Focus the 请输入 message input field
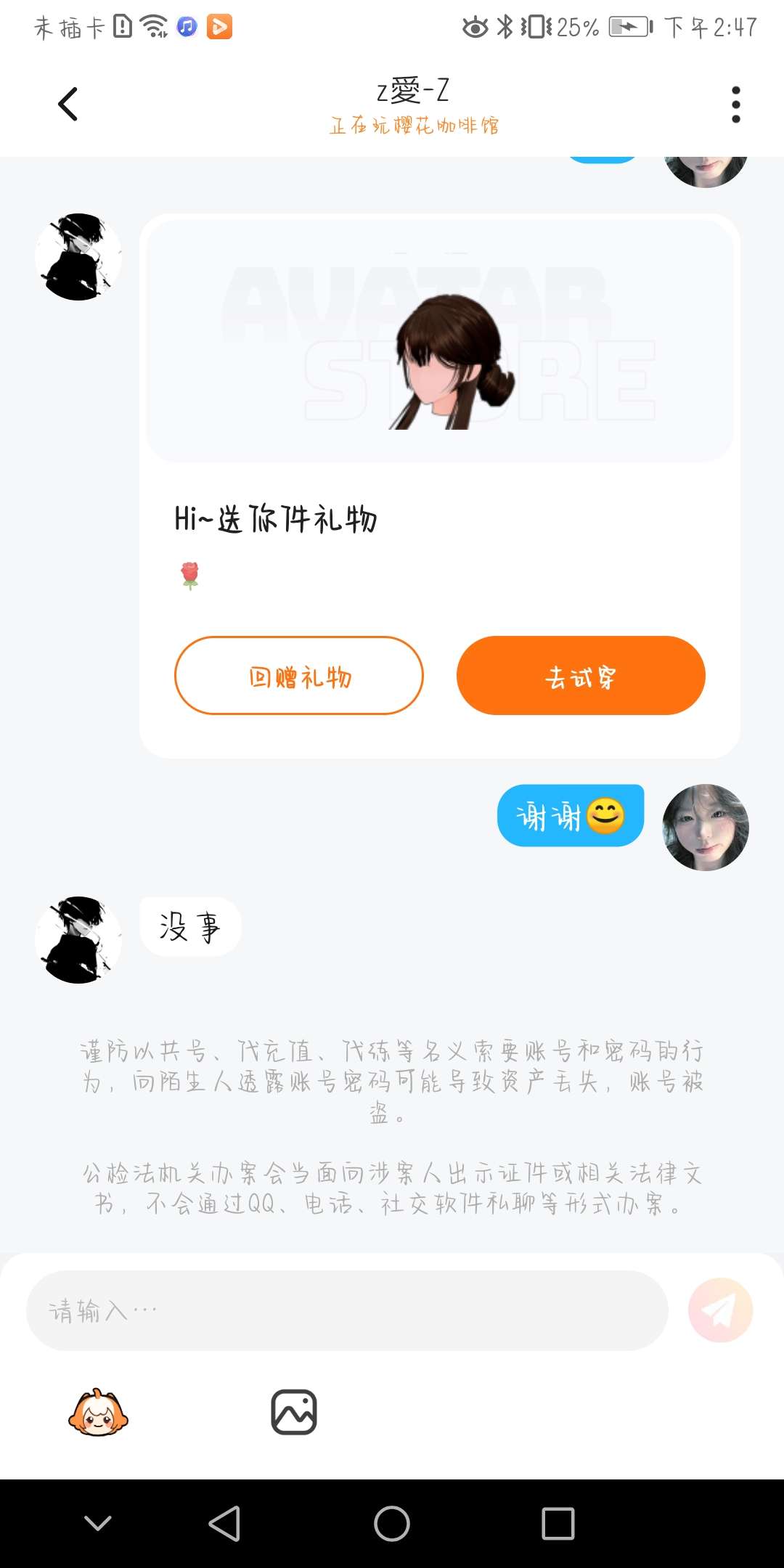 [x=347, y=1310]
